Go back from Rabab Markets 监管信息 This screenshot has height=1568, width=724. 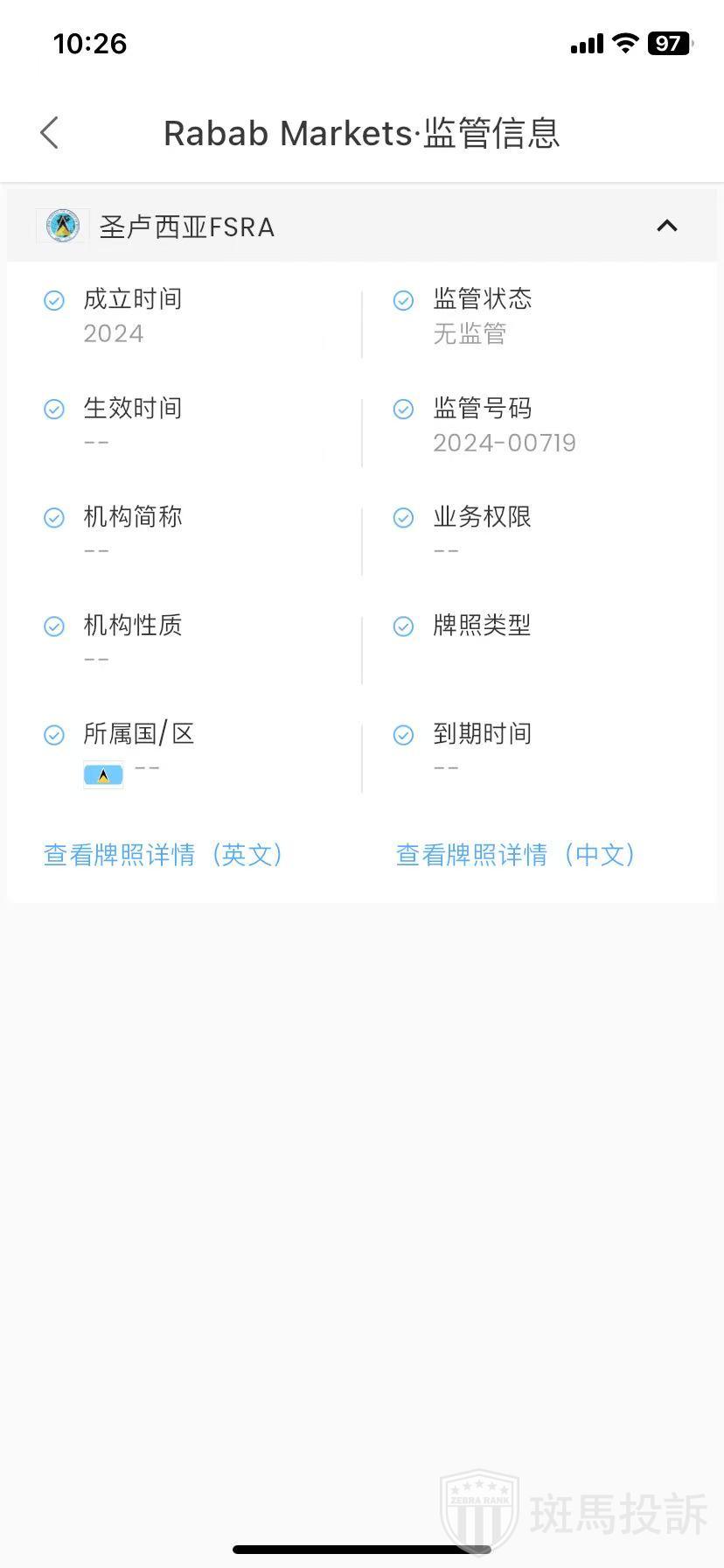pyautogui.click(x=50, y=133)
